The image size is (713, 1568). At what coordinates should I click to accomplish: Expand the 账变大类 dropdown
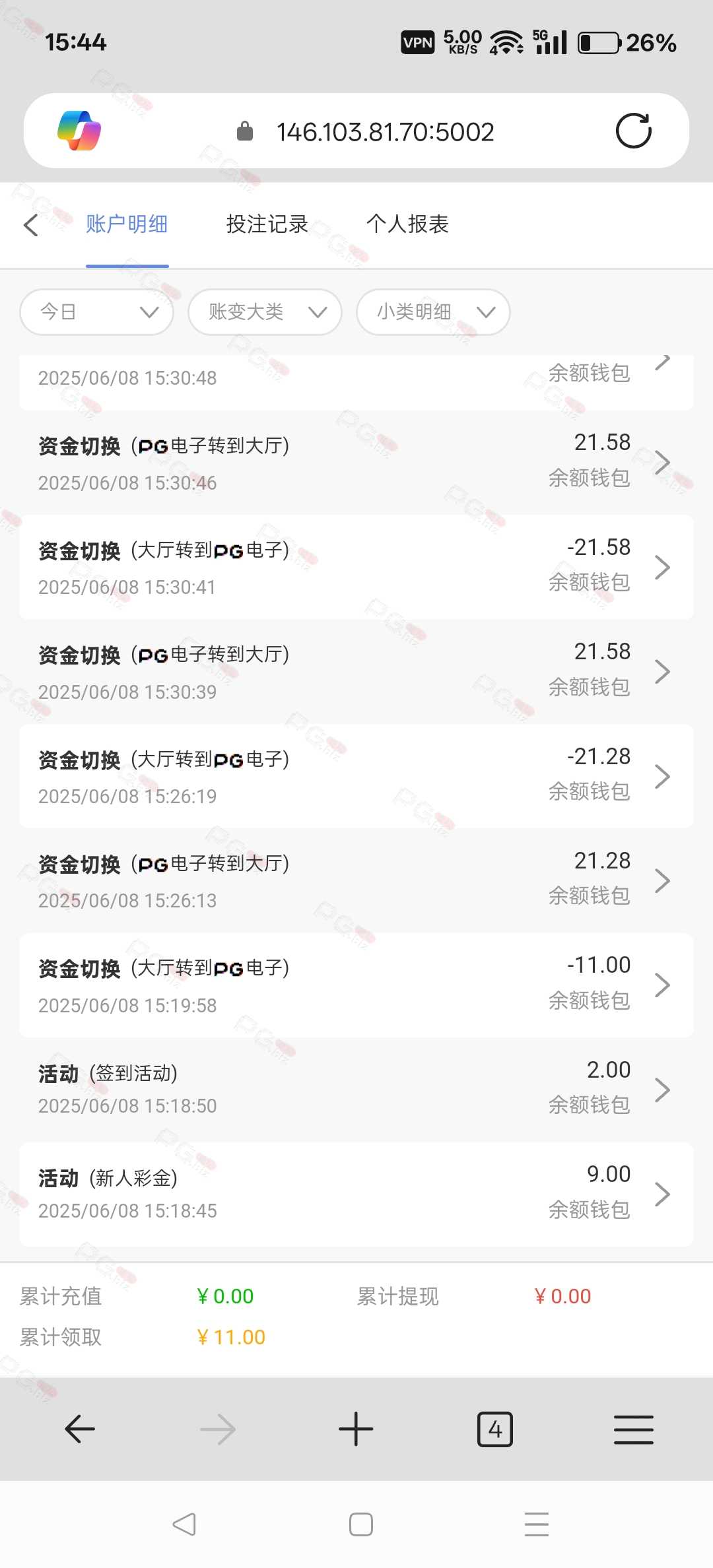[265, 312]
